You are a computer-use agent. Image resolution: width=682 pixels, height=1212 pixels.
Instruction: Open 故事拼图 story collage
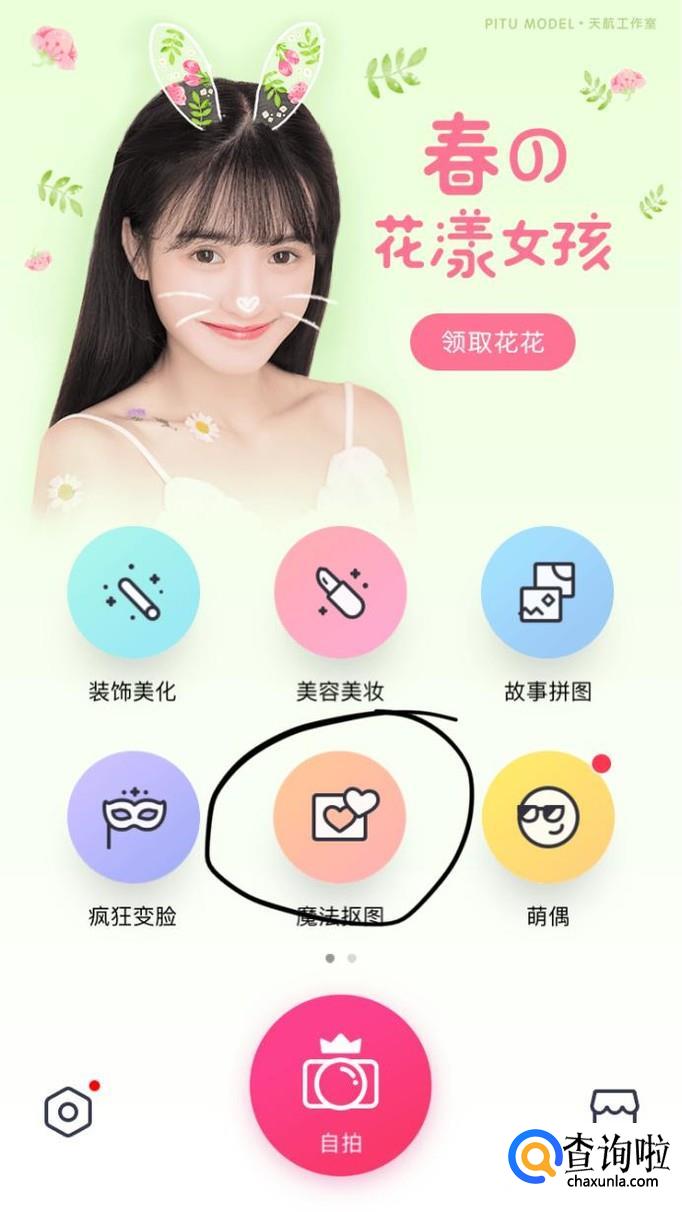547,593
